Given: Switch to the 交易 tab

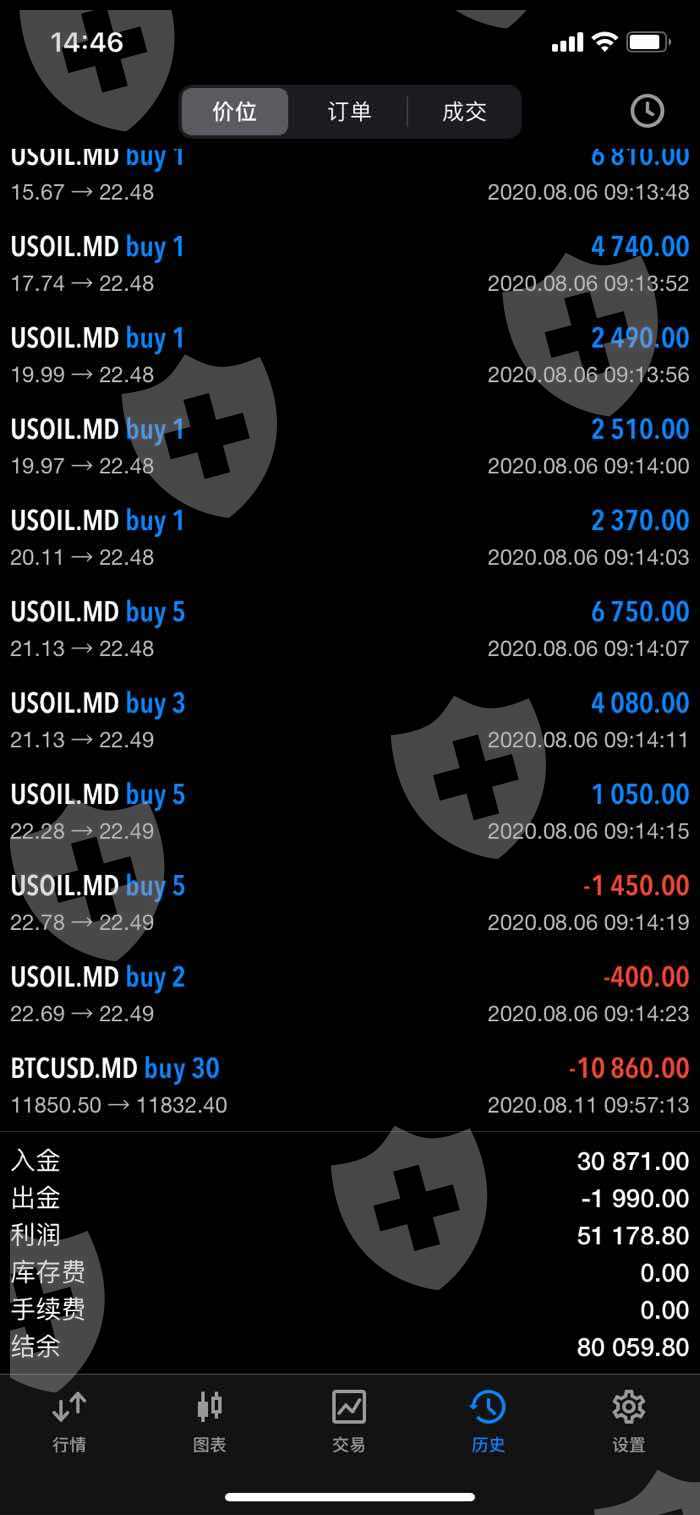Looking at the screenshot, I should click(x=349, y=1421).
